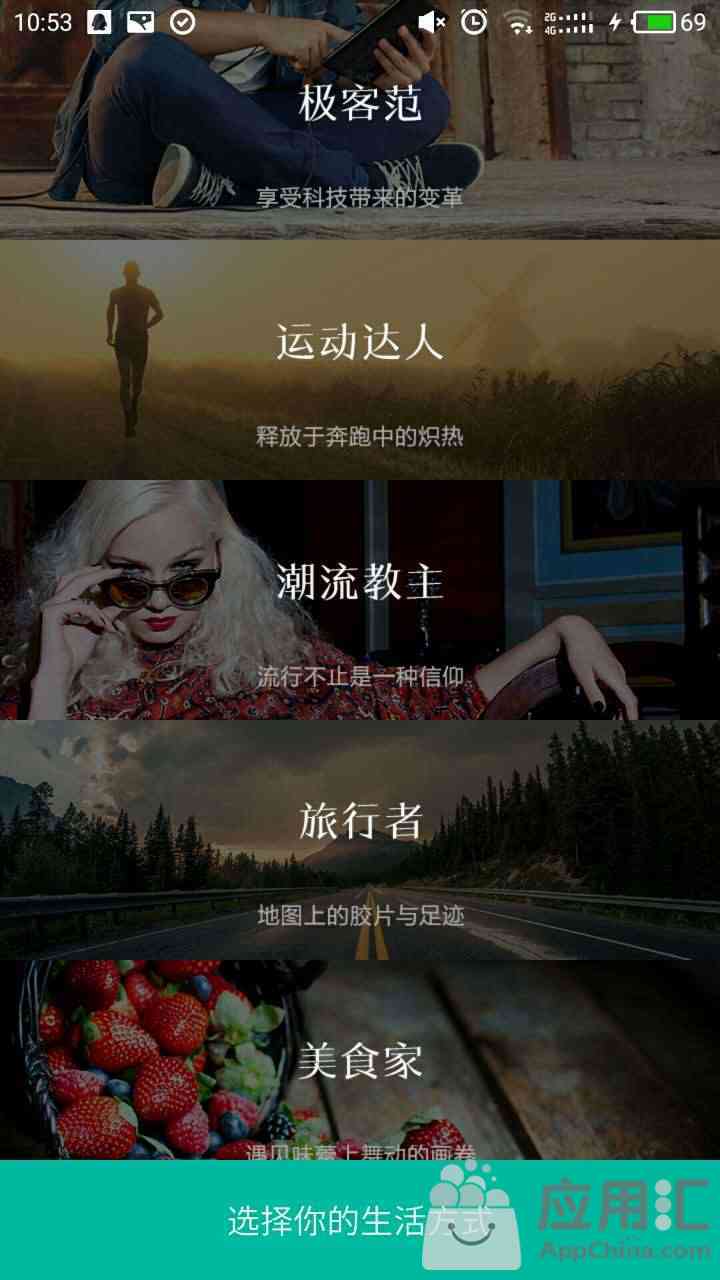Tap the 美食家 lifestyle card
The image size is (720, 1280).
360,1060
